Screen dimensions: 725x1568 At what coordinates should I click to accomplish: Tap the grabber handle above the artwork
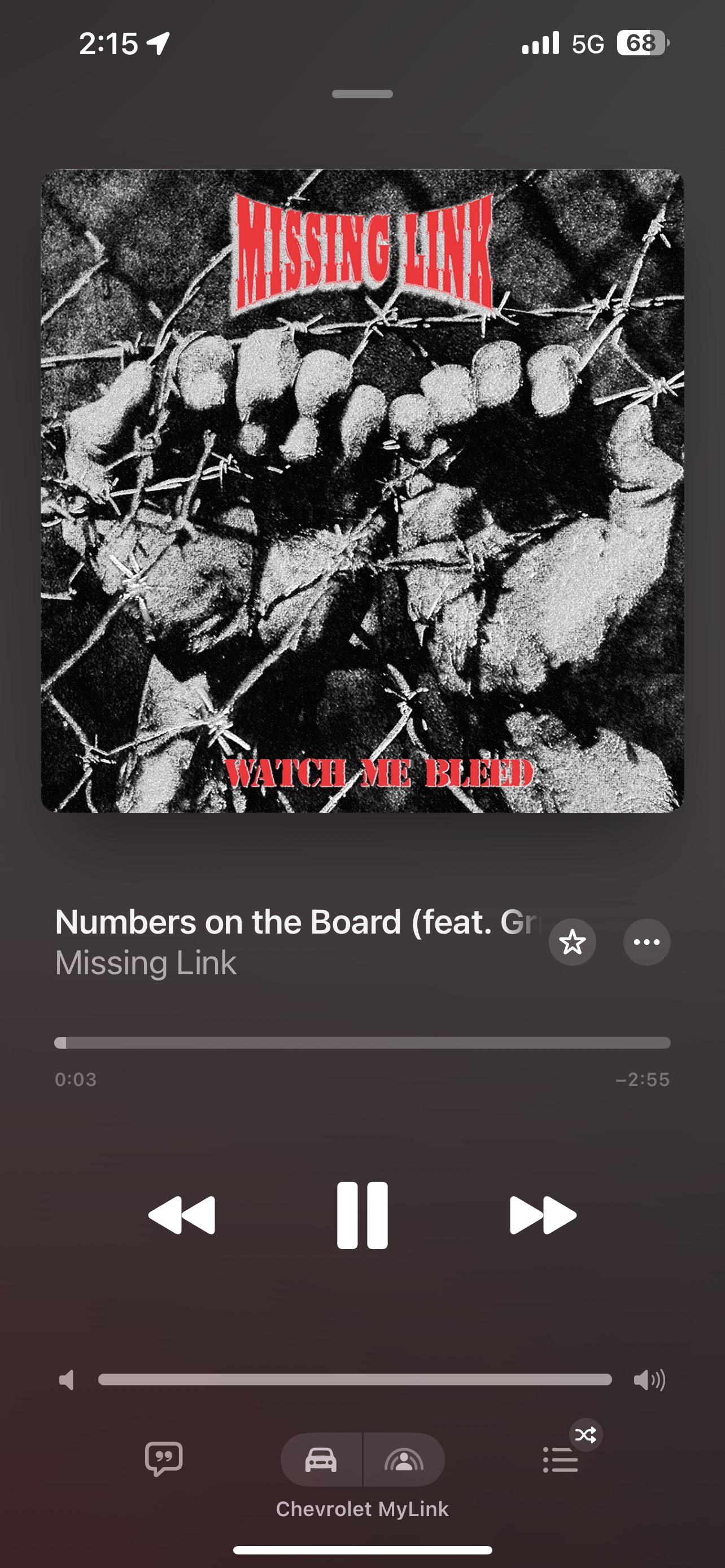point(362,94)
